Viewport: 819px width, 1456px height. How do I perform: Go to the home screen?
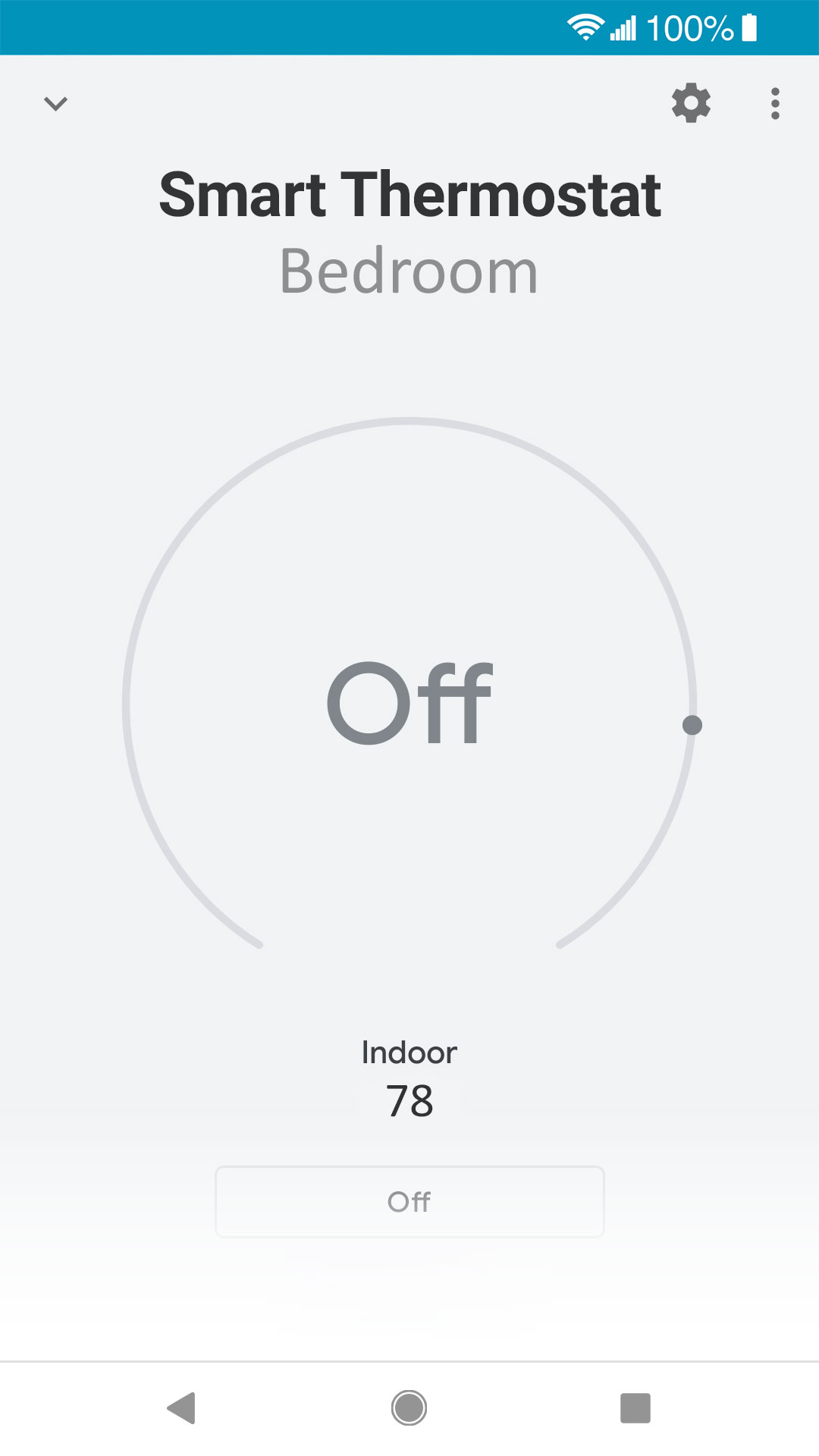point(409,1408)
